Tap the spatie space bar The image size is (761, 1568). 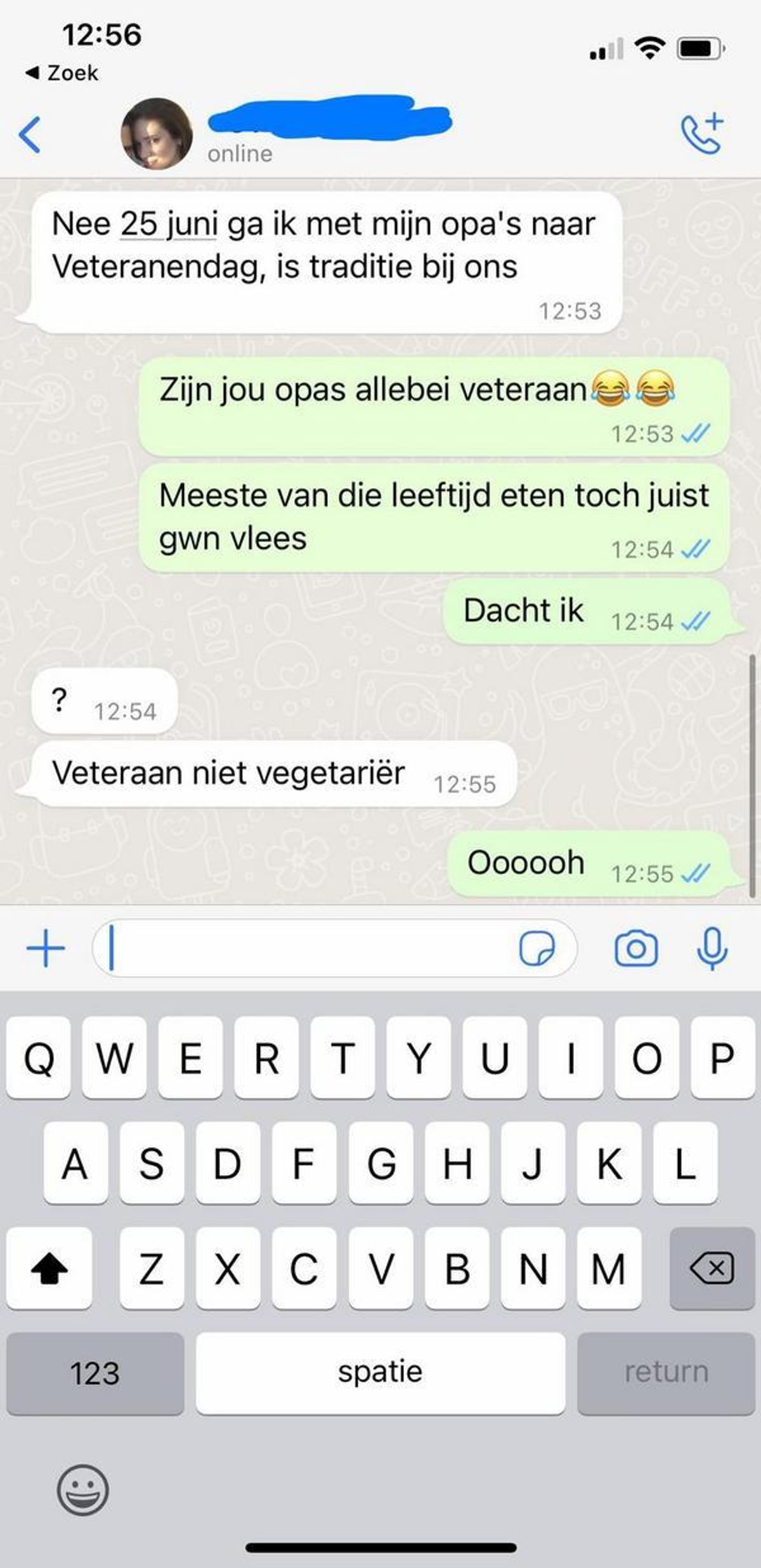(380, 1373)
